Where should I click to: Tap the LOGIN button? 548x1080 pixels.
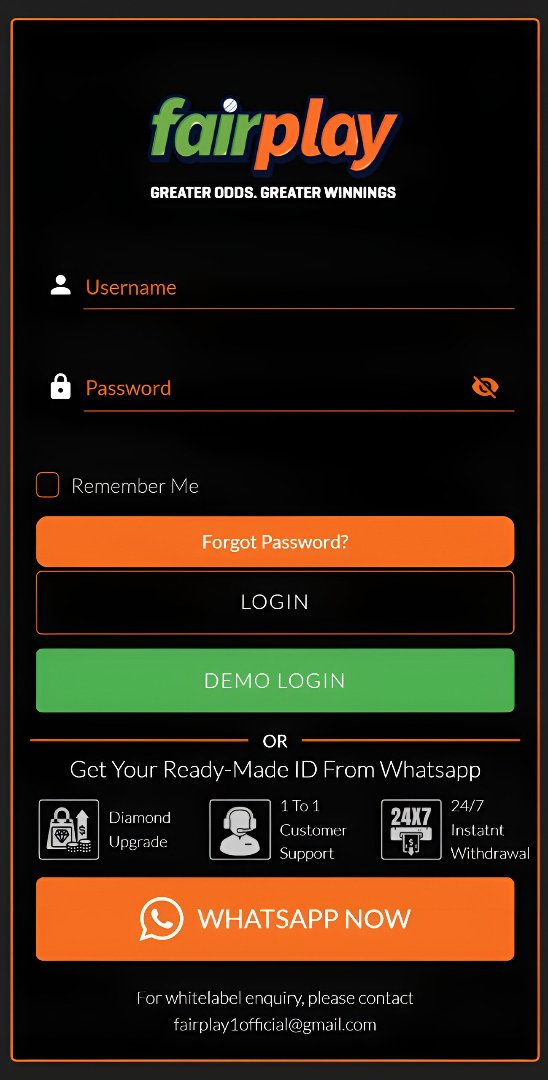coord(275,602)
